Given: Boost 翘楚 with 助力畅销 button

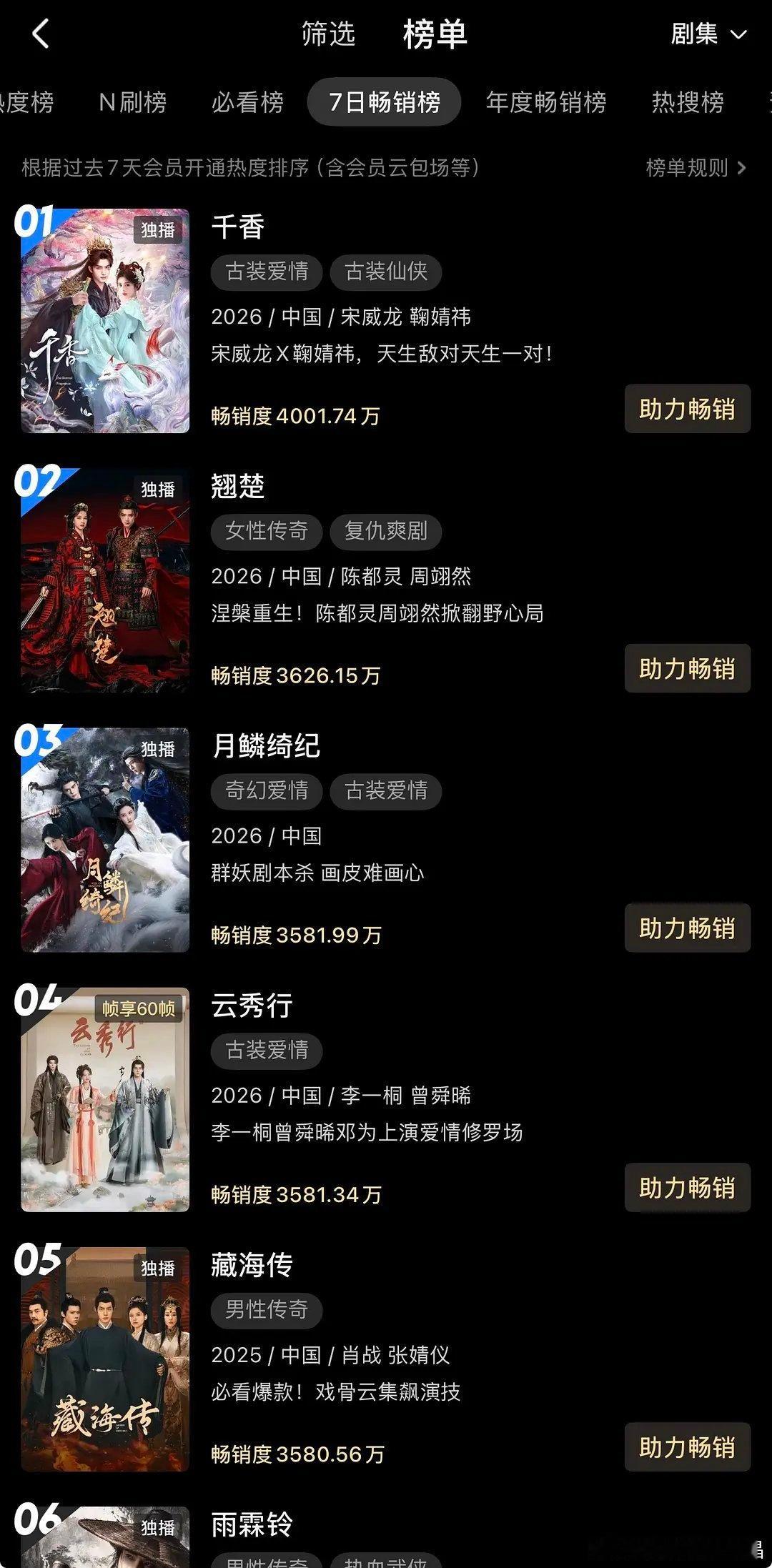Looking at the screenshot, I should [x=688, y=668].
